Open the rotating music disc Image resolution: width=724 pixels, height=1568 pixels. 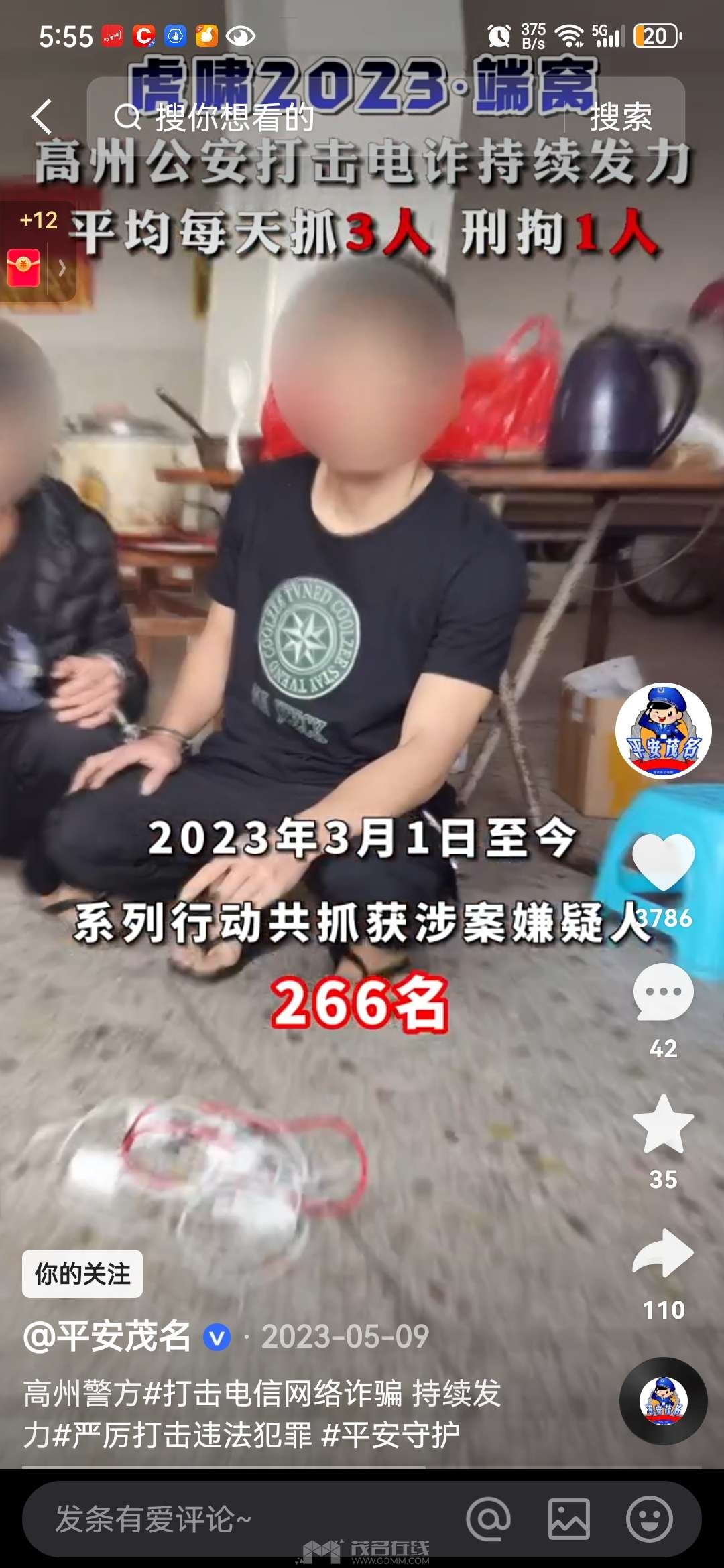coord(663,1400)
